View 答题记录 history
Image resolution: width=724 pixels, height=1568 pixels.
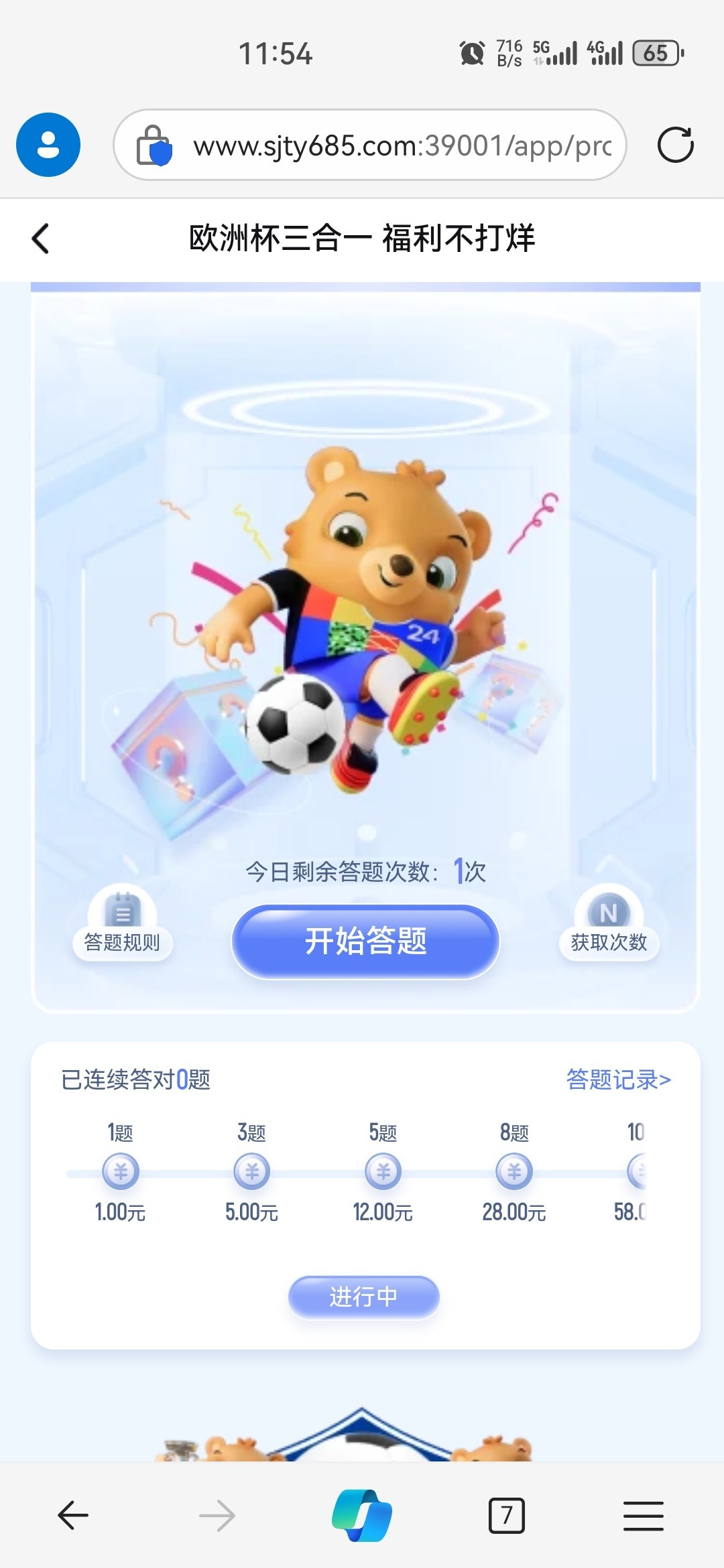618,1080
